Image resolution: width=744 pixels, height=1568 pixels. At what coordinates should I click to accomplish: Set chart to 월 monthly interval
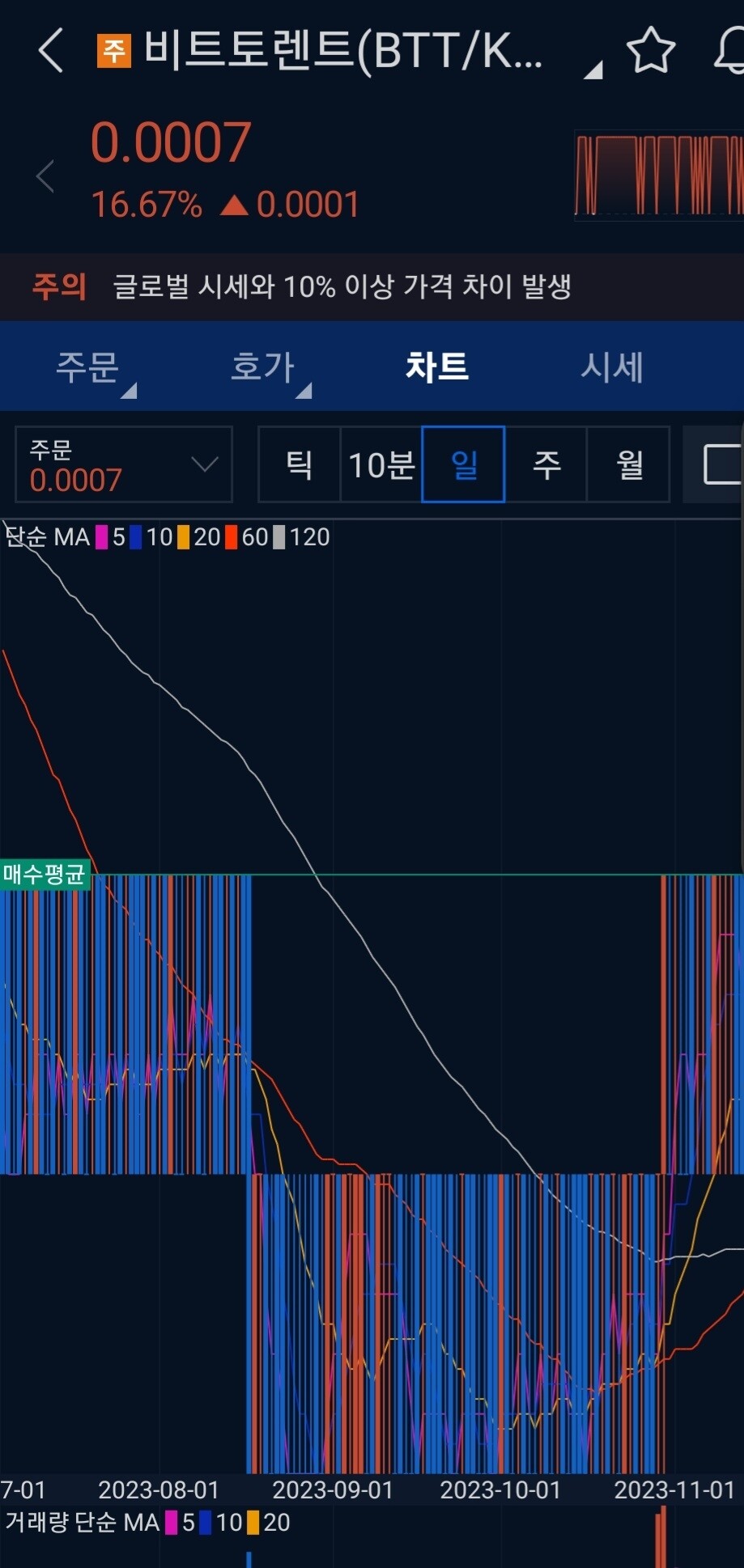tap(629, 465)
